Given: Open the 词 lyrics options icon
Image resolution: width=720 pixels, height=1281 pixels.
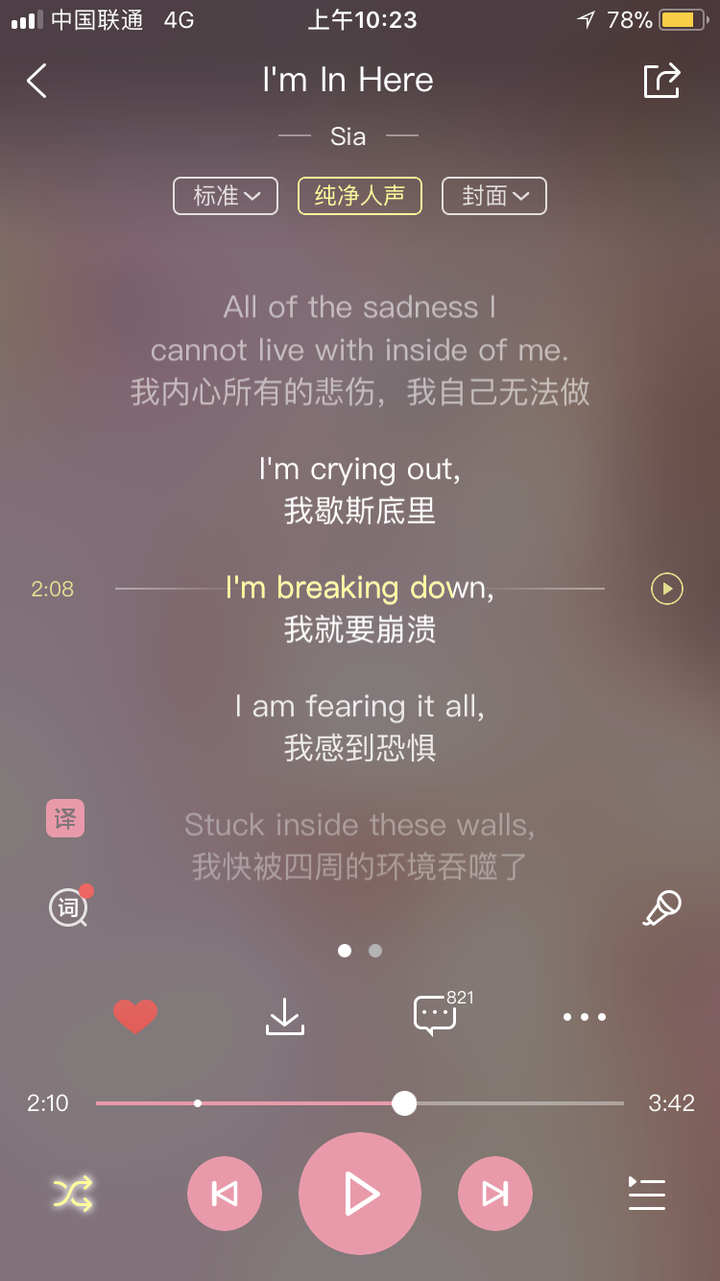Looking at the screenshot, I should (x=69, y=907).
